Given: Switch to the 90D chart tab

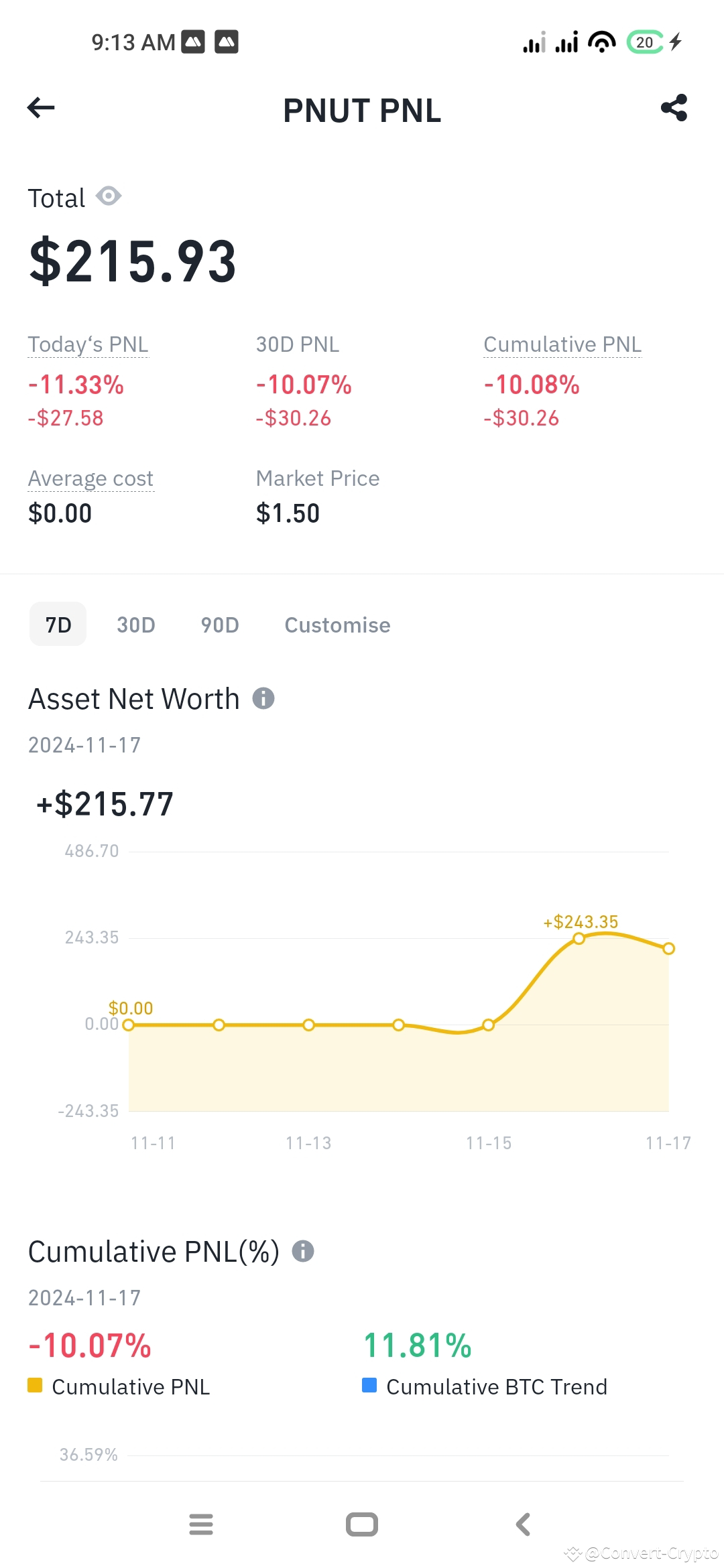Looking at the screenshot, I should [220, 624].
